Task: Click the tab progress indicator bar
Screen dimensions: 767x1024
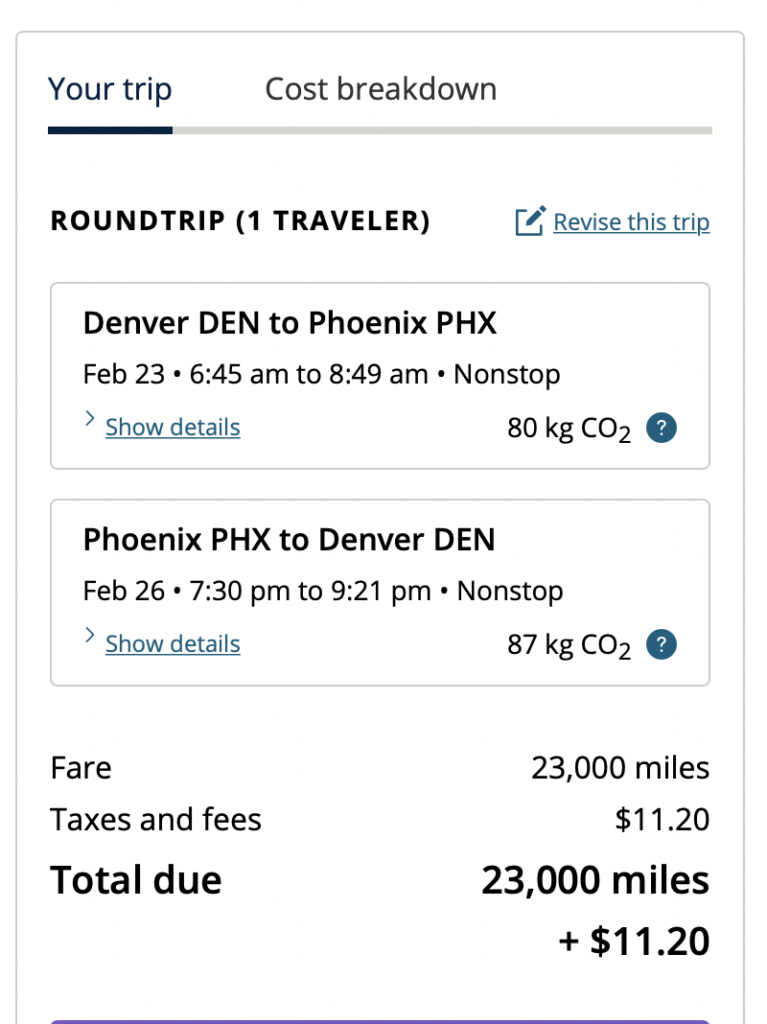Action: point(380,129)
